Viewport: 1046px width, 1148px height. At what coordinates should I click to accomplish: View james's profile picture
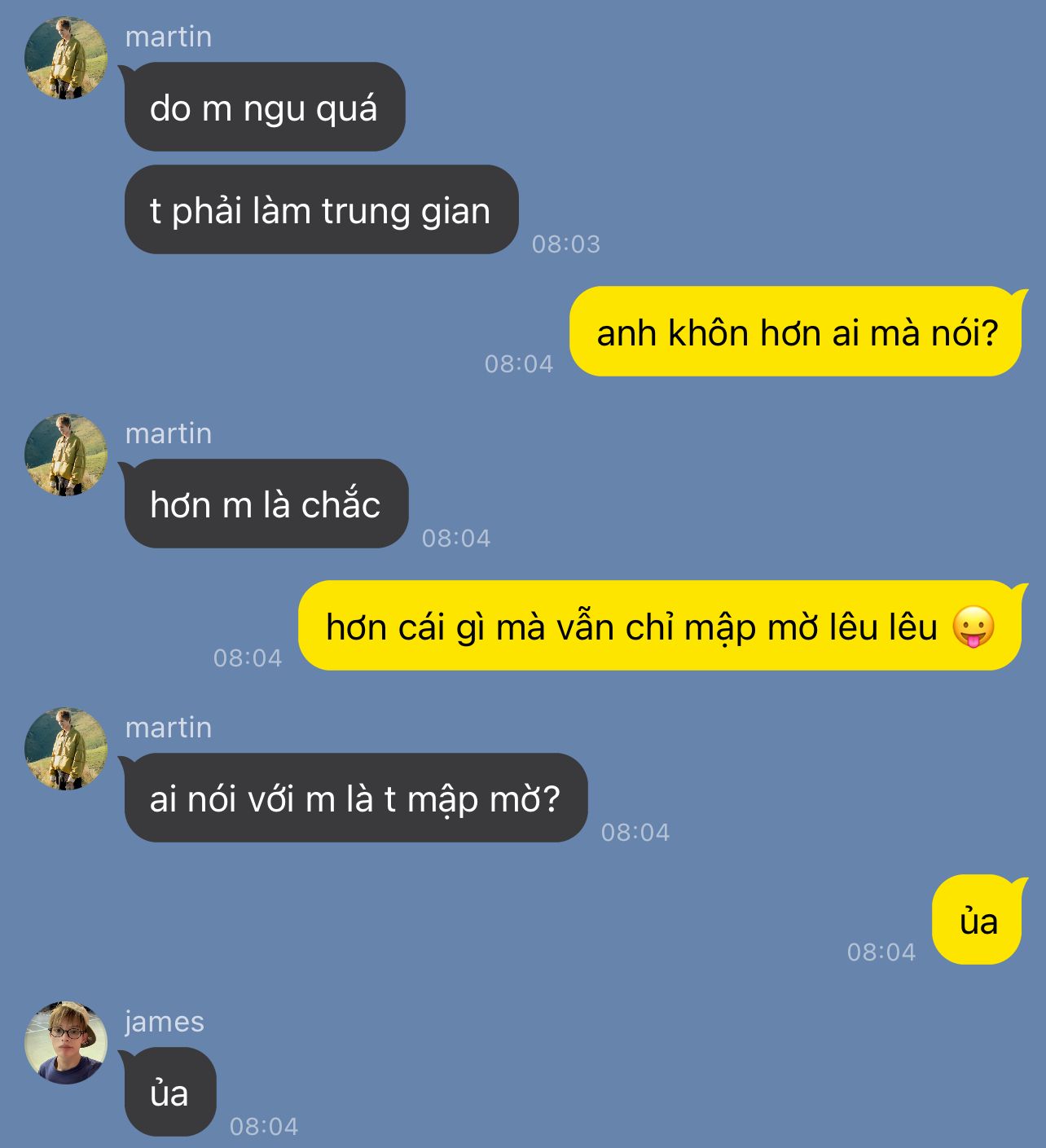click(66, 1043)
